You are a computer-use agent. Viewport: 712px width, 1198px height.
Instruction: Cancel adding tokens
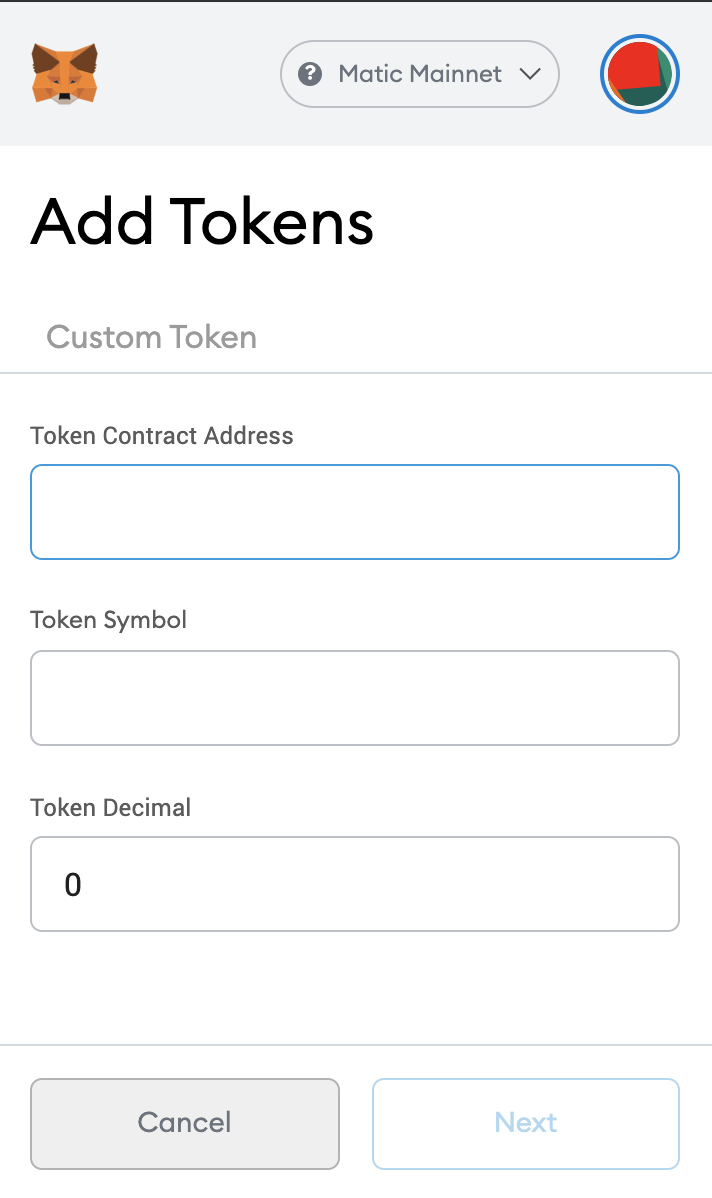[x=185, y=1123]
